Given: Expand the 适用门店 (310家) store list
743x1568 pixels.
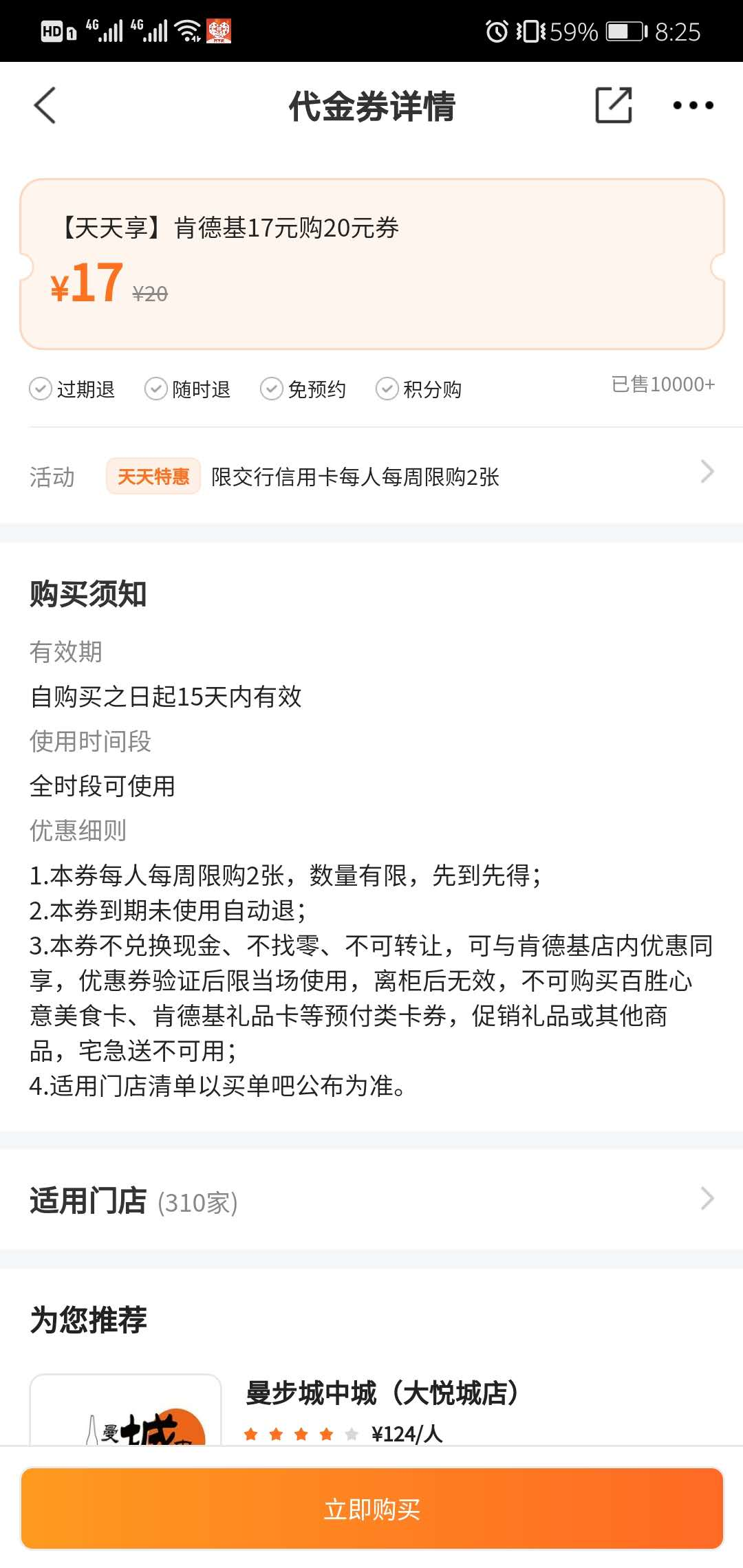Looking at the screenshot, I should [371, 1199].
